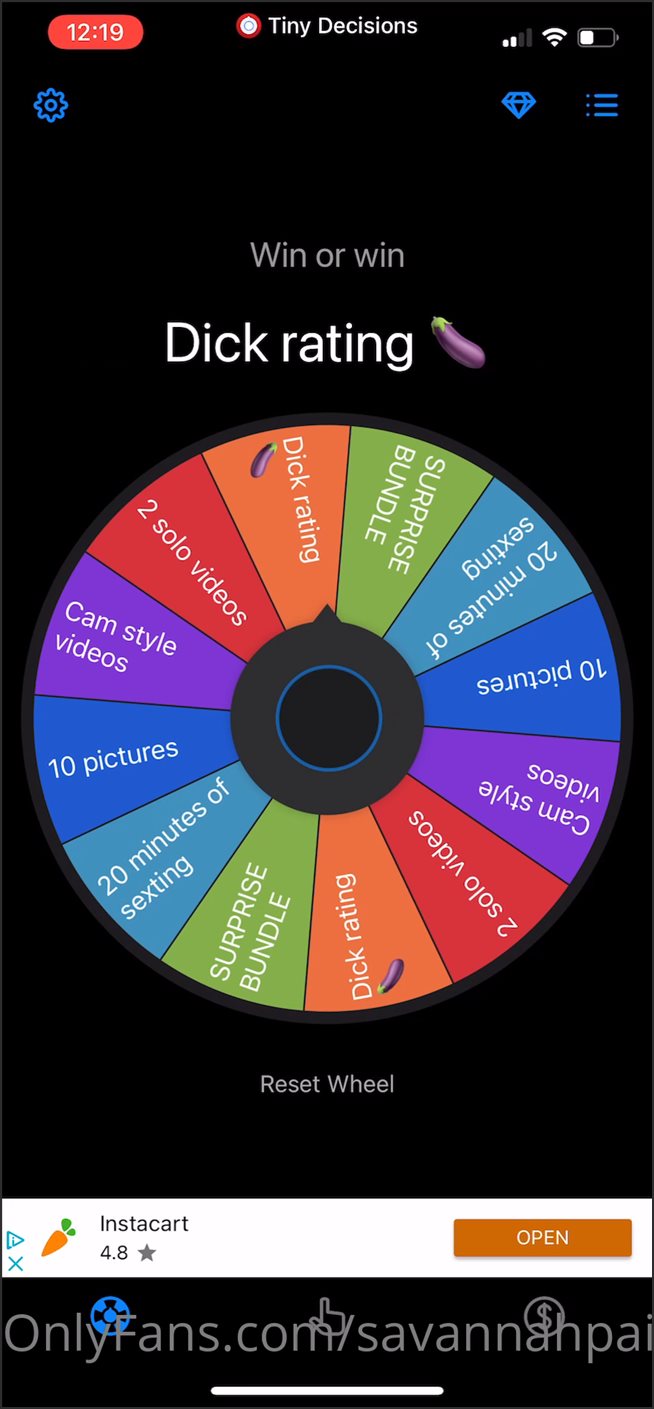The width and height of the screenshot is (654, 1409).
Task: Open the Instacart ad
Action: tap(542, 1237)
